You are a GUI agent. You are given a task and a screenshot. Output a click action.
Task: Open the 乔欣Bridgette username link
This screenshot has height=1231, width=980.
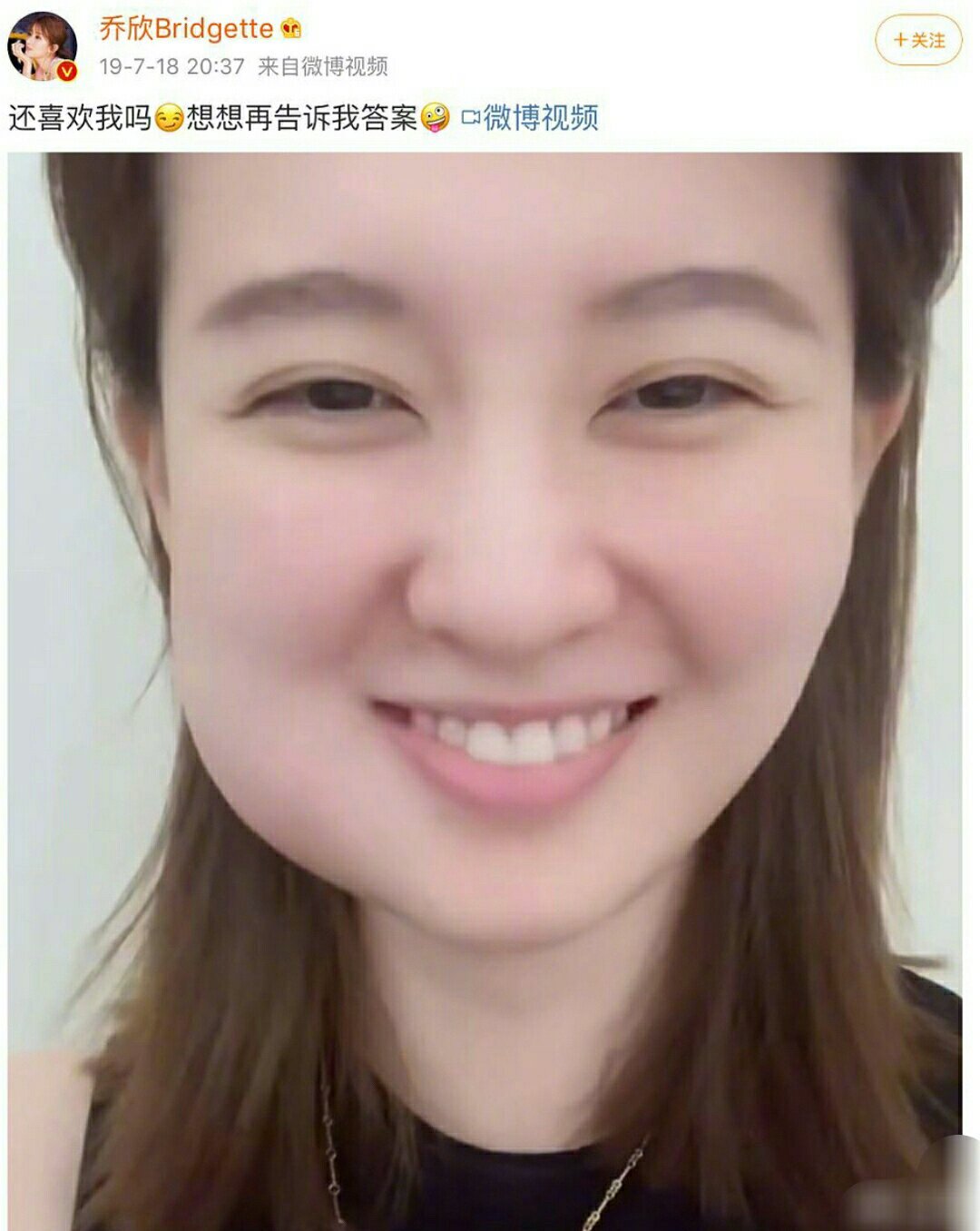[186, 29]
